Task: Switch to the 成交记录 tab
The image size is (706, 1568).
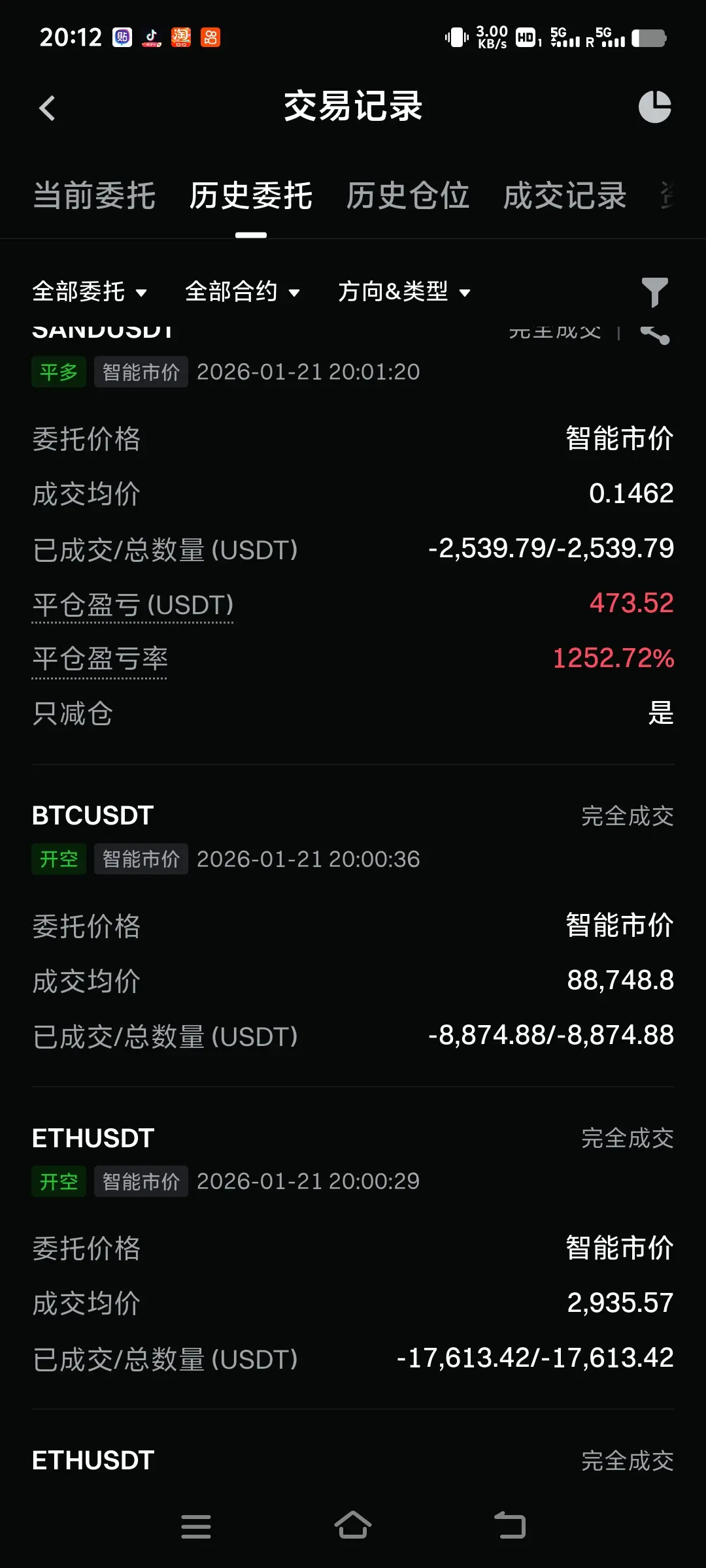Action: pyautogui.click(x=565, y=195)
